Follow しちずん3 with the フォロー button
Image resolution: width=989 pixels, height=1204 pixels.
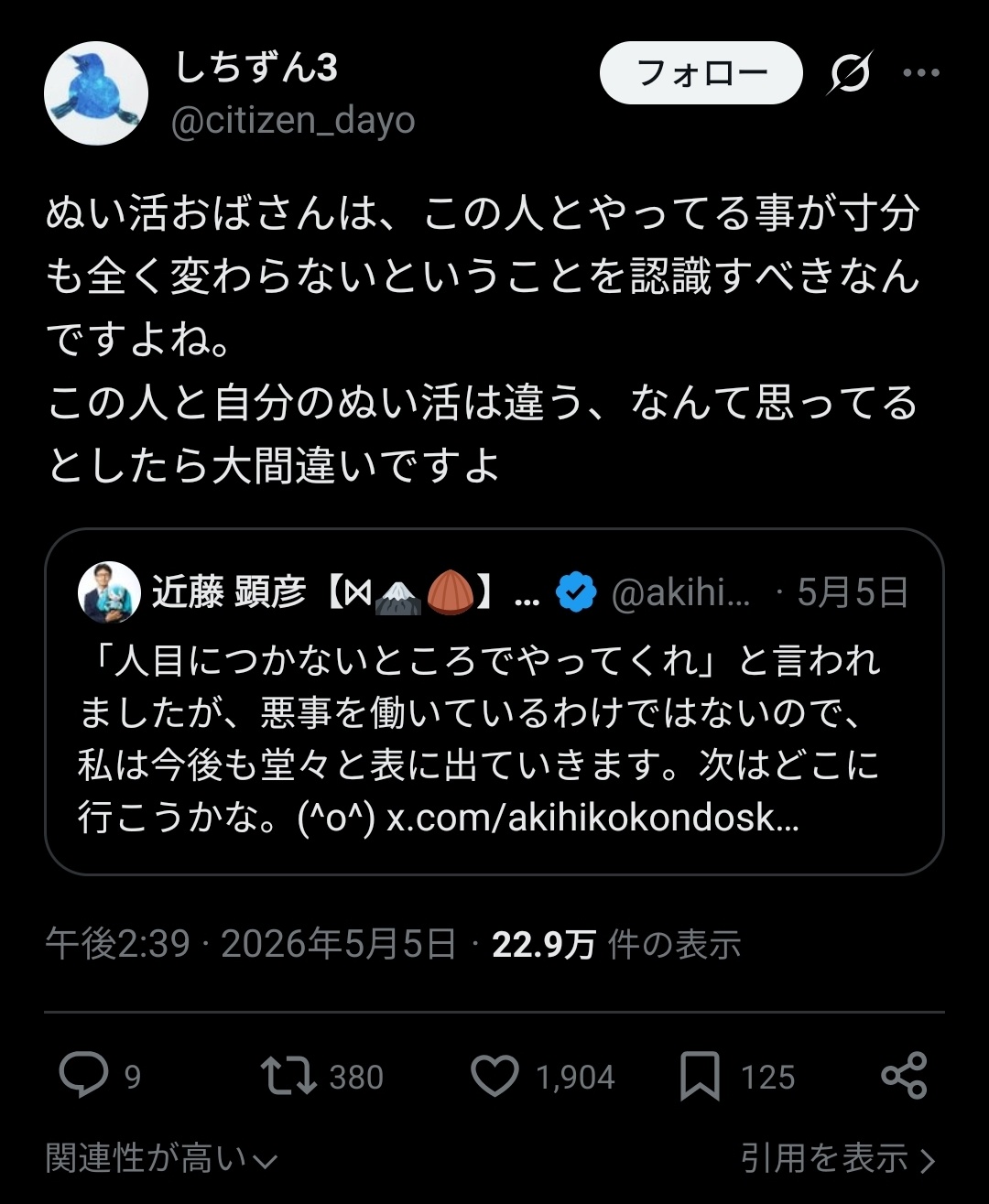pos(701,73)
